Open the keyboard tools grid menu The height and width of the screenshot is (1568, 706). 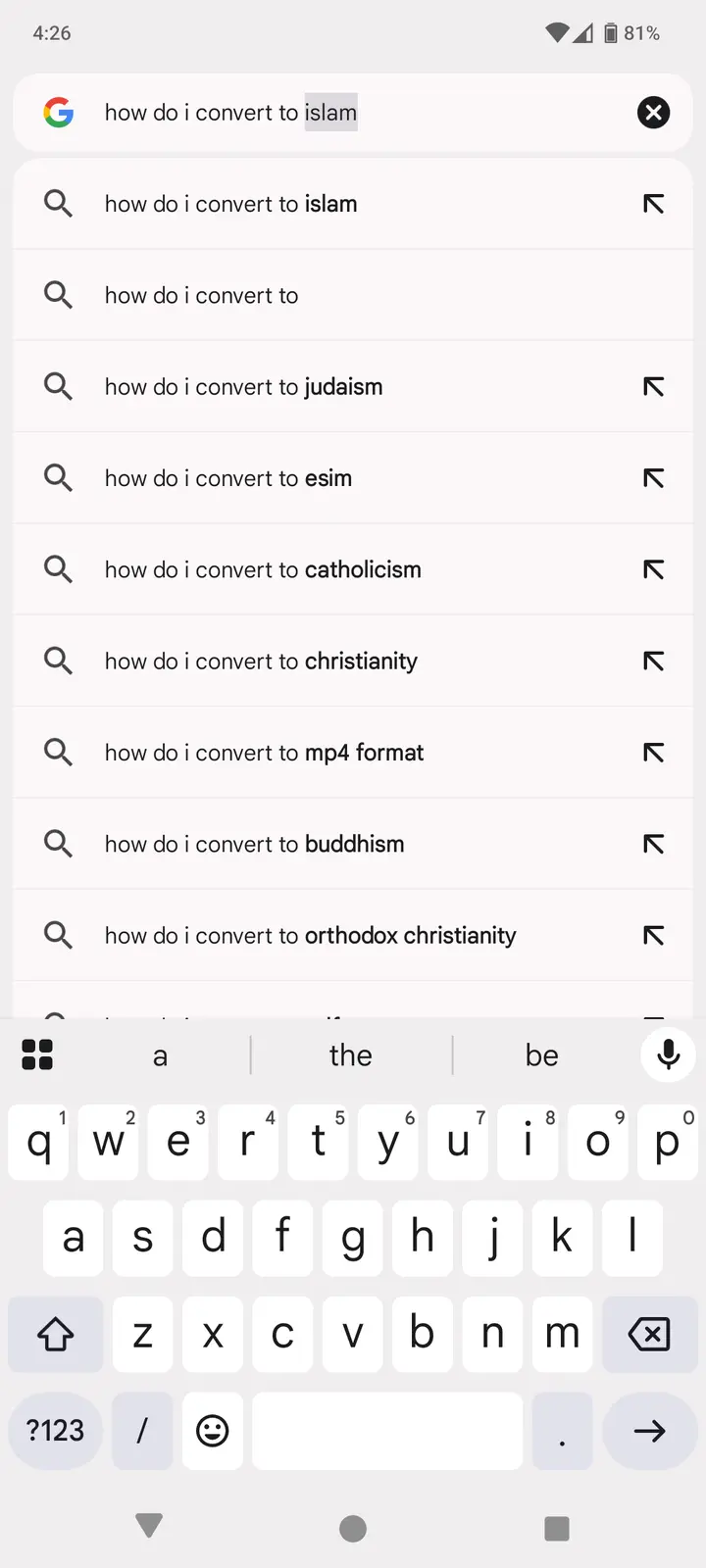(x=37, y=1055)
